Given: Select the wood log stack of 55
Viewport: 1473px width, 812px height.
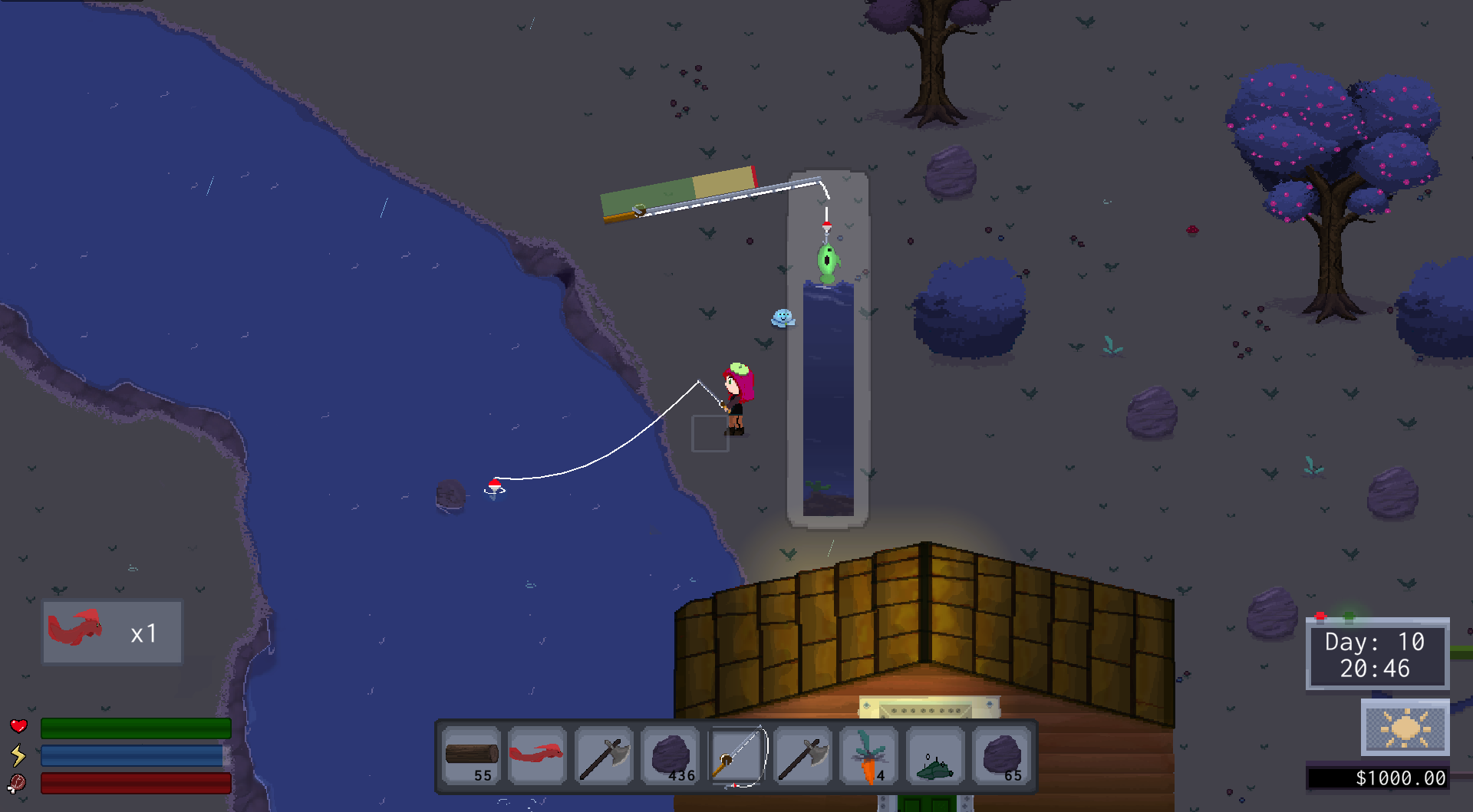Looking at the screenshot, I should 471,756.
